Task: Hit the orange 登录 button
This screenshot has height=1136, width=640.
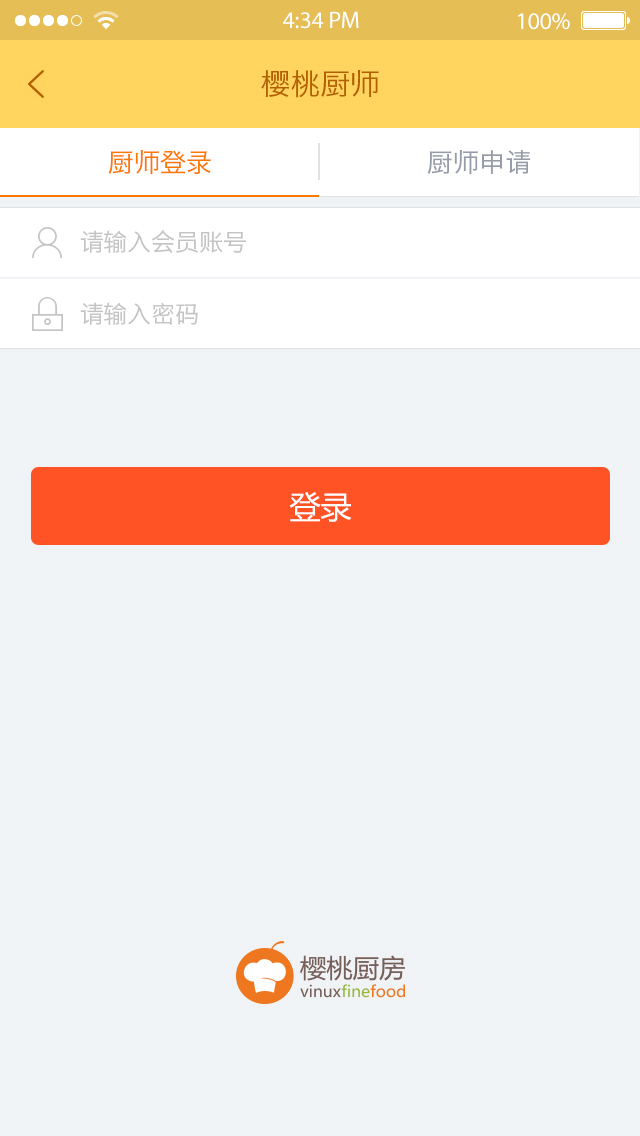Action: point(320,506)
